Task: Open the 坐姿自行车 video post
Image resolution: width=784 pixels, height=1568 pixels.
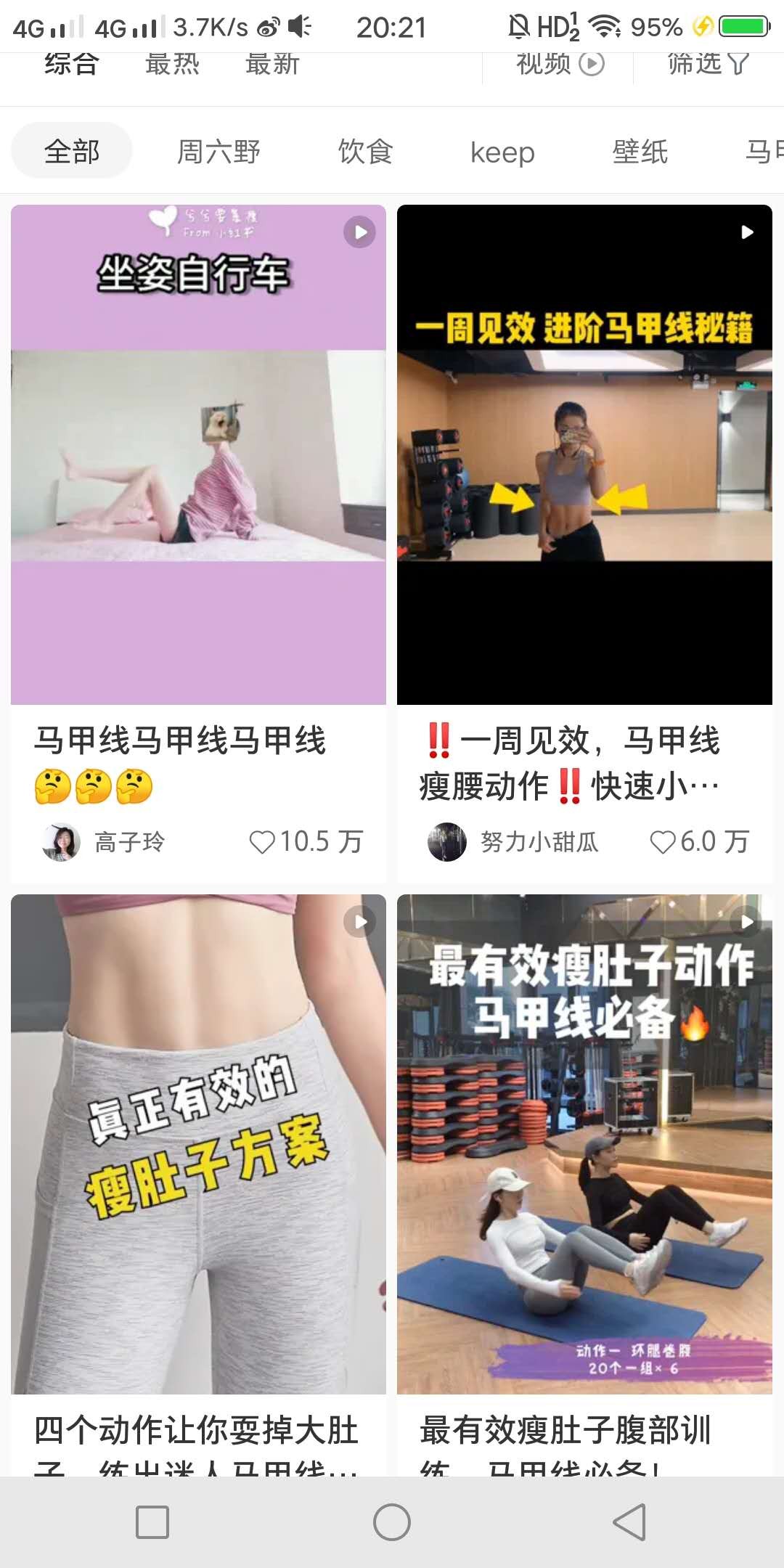Action: click(198, 454)
